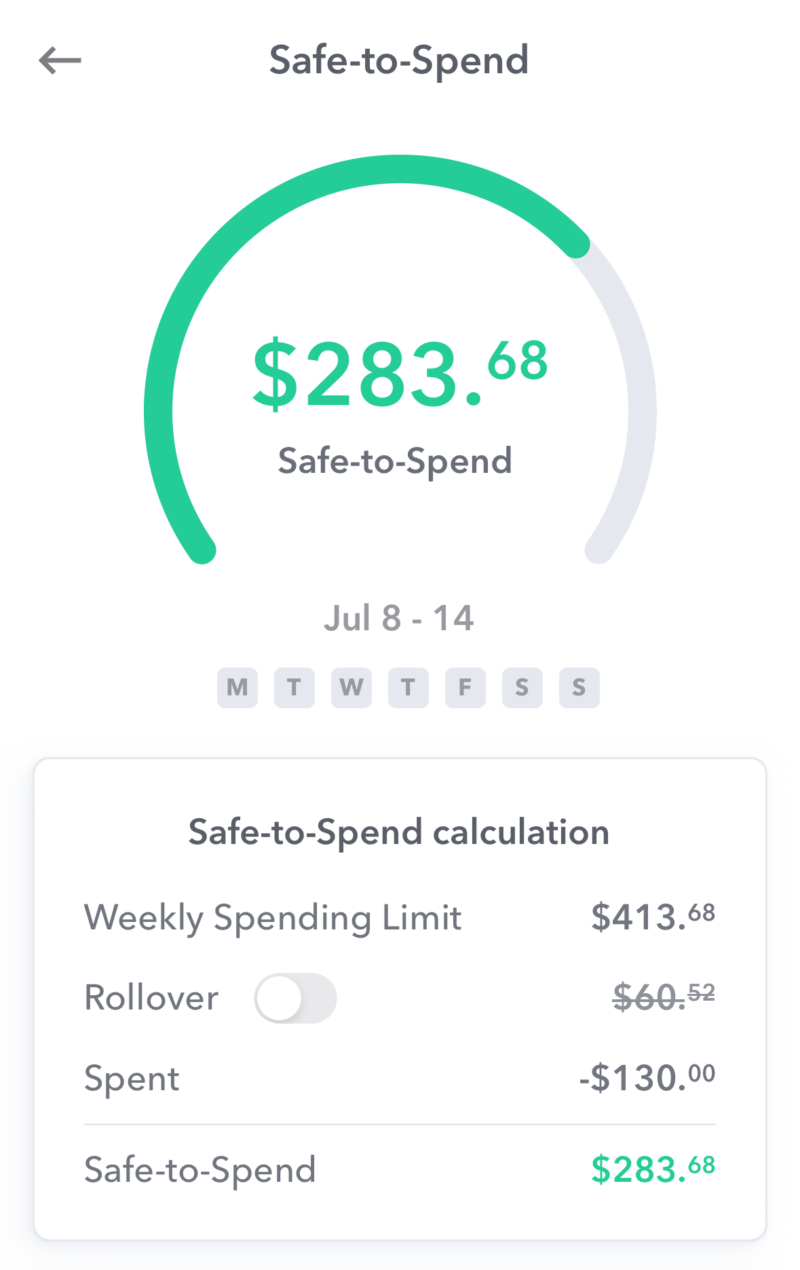Select the Tuesday day indicator

tap(294, 687)
